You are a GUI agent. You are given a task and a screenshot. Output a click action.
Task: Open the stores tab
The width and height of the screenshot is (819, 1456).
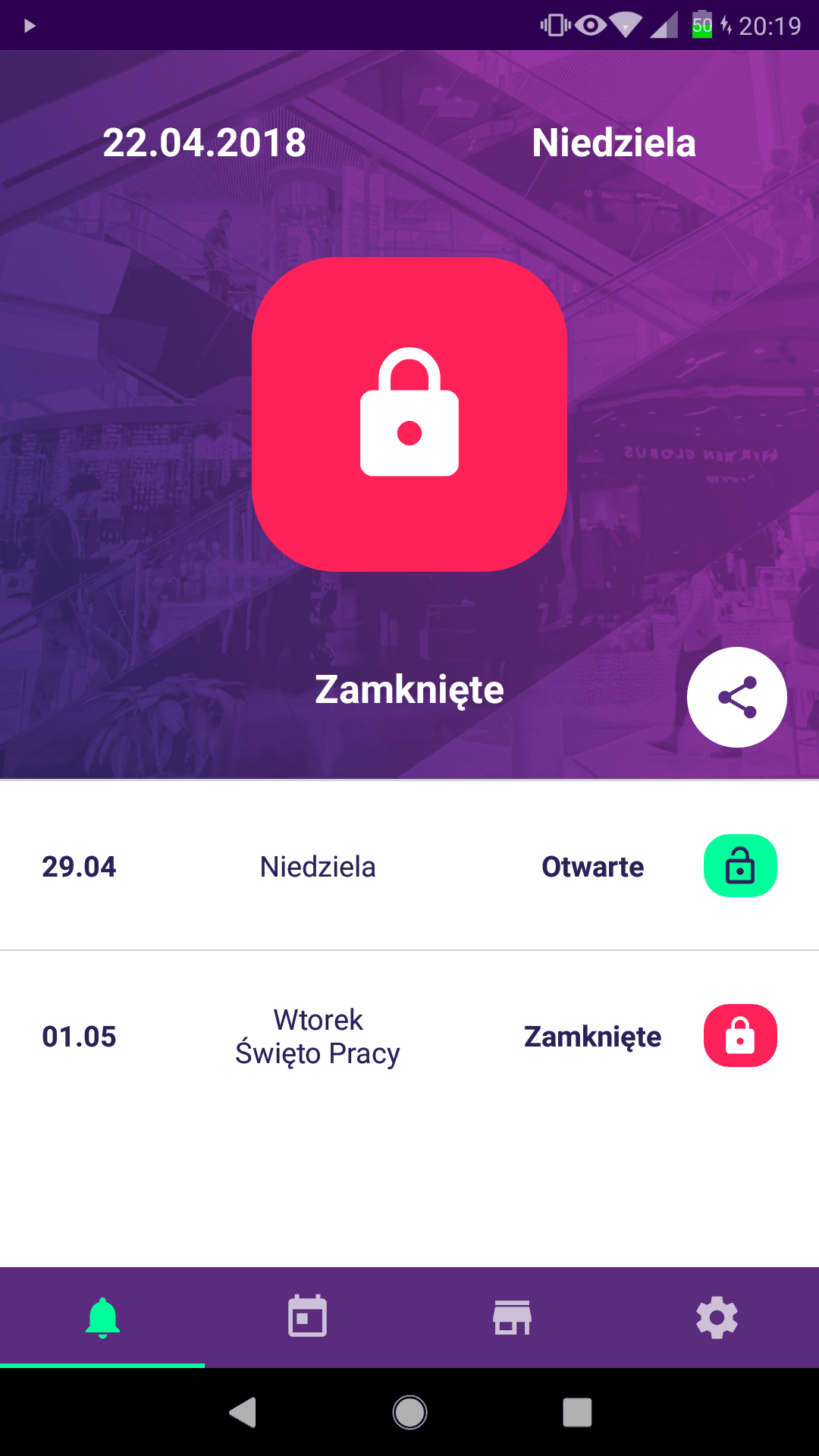(512, 1317)
